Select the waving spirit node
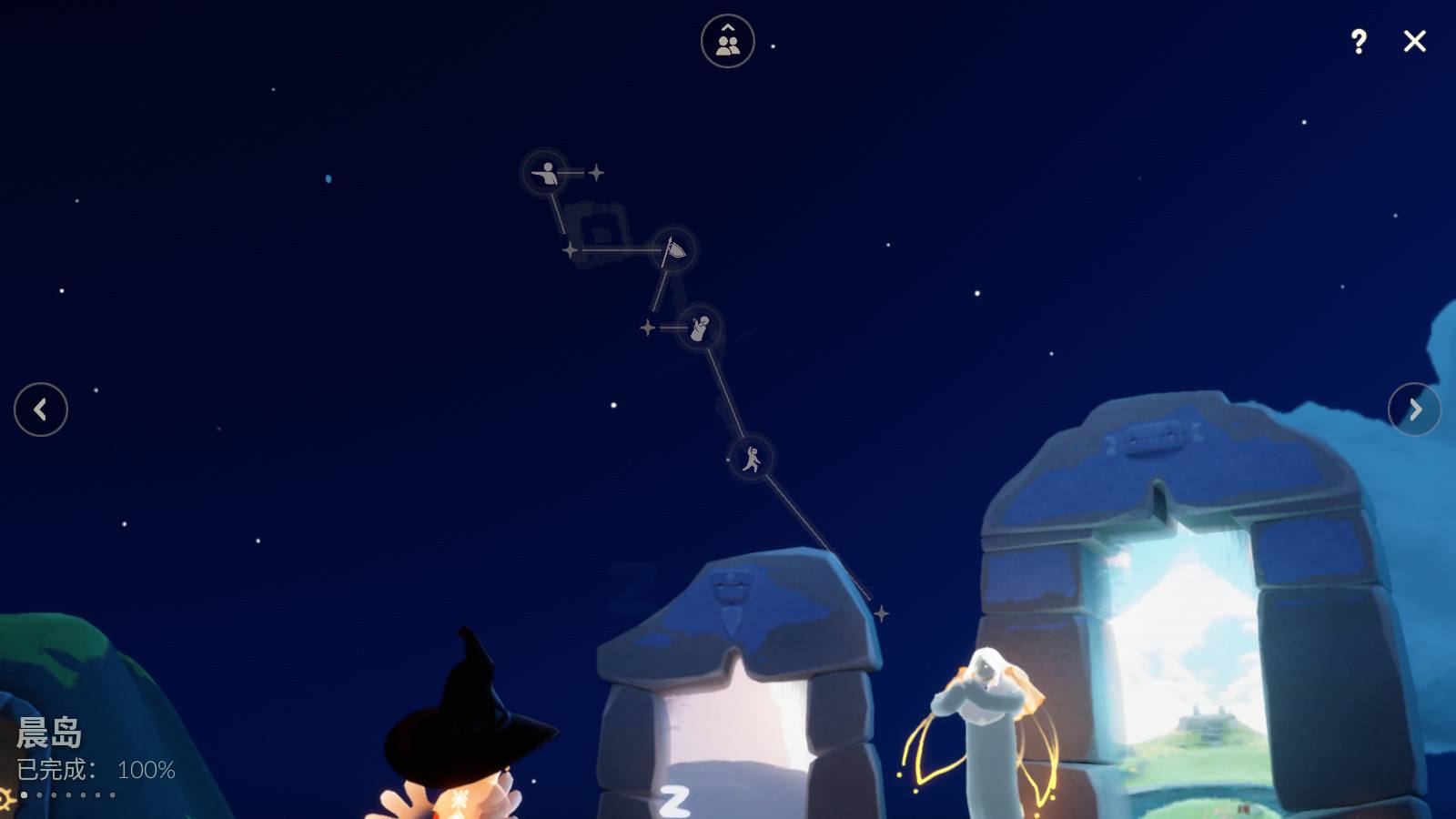This screenshot has height=819, width=1456. [700, 327]
